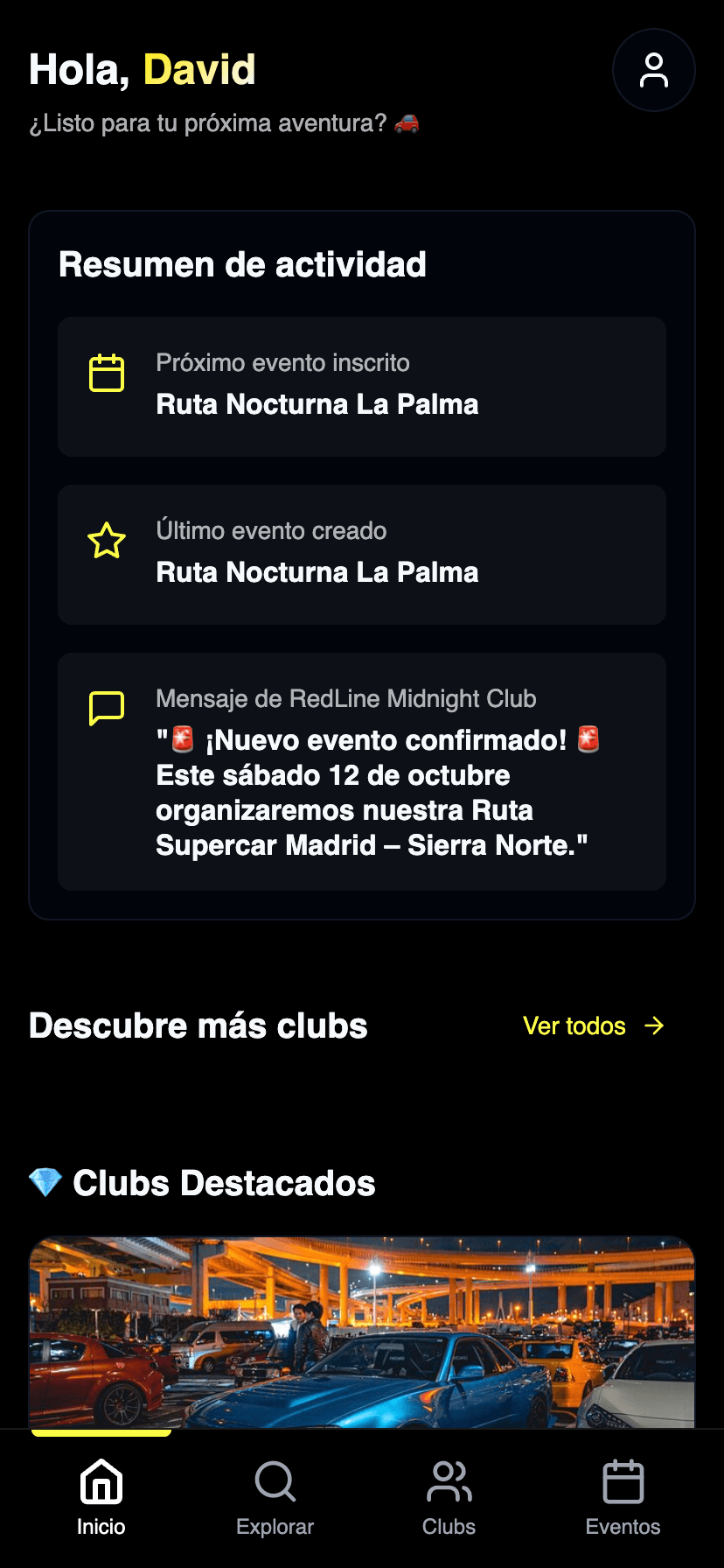Open the user profile icon
The width and height of the screenshot is (724, 1568).
(x=653, y=70)
